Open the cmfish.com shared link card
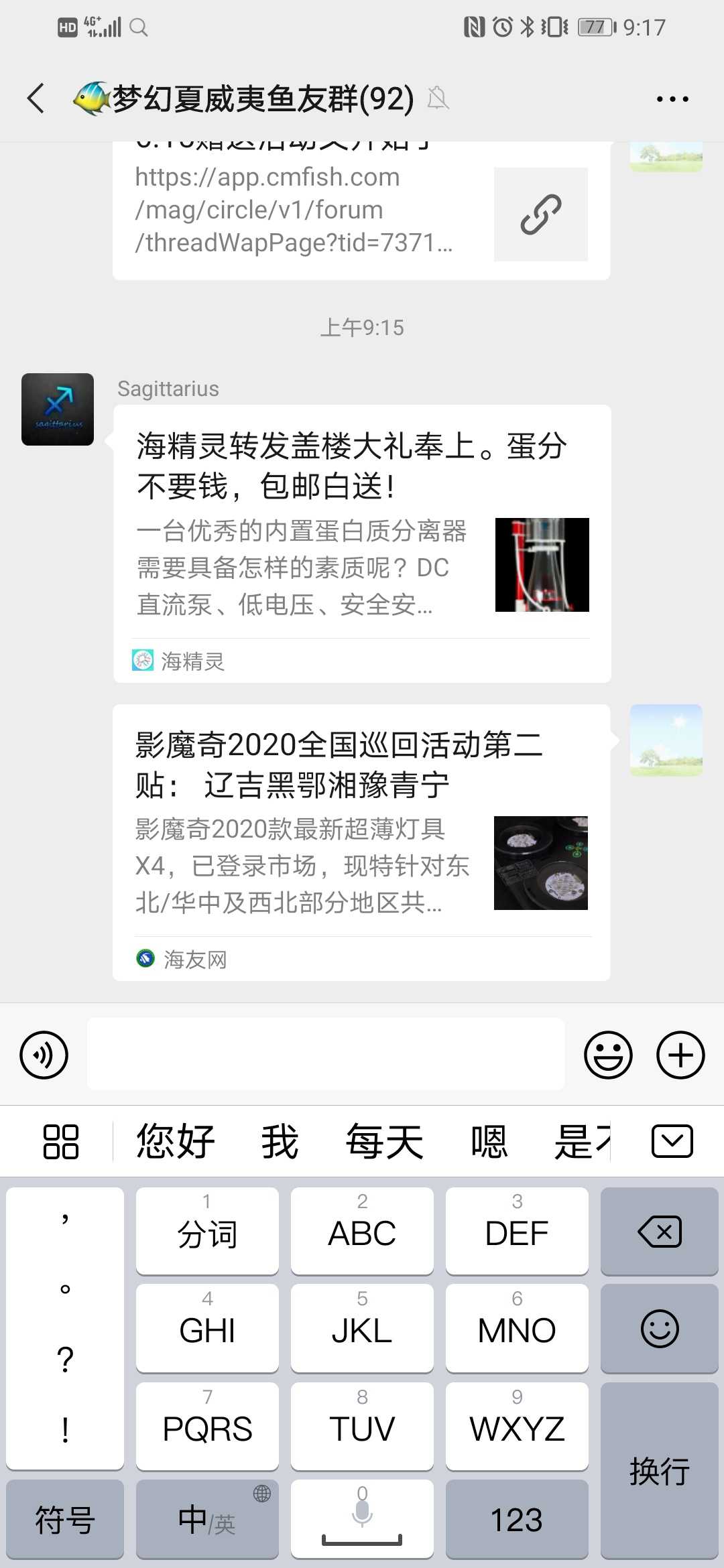This screenshot has height=1568, width=724. click(x=361, y=211)
